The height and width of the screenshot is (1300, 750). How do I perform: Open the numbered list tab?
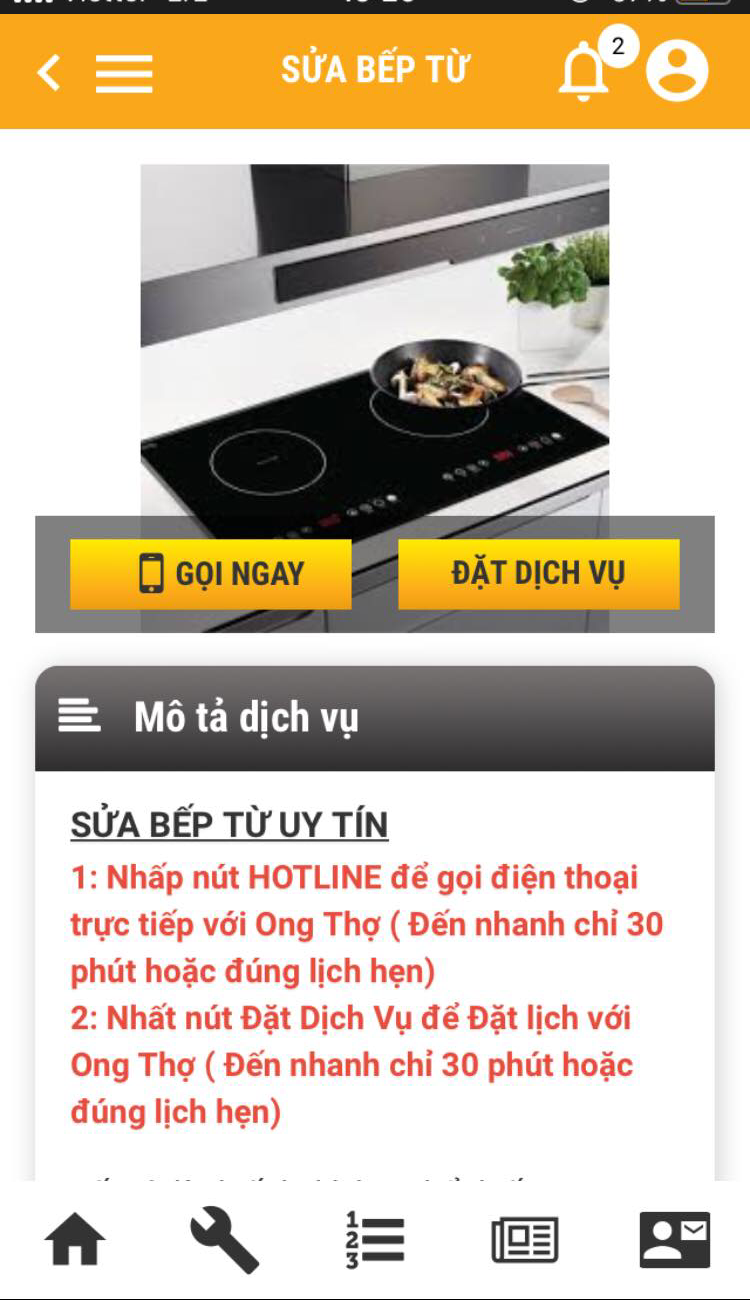click(x=374, y=1240)
